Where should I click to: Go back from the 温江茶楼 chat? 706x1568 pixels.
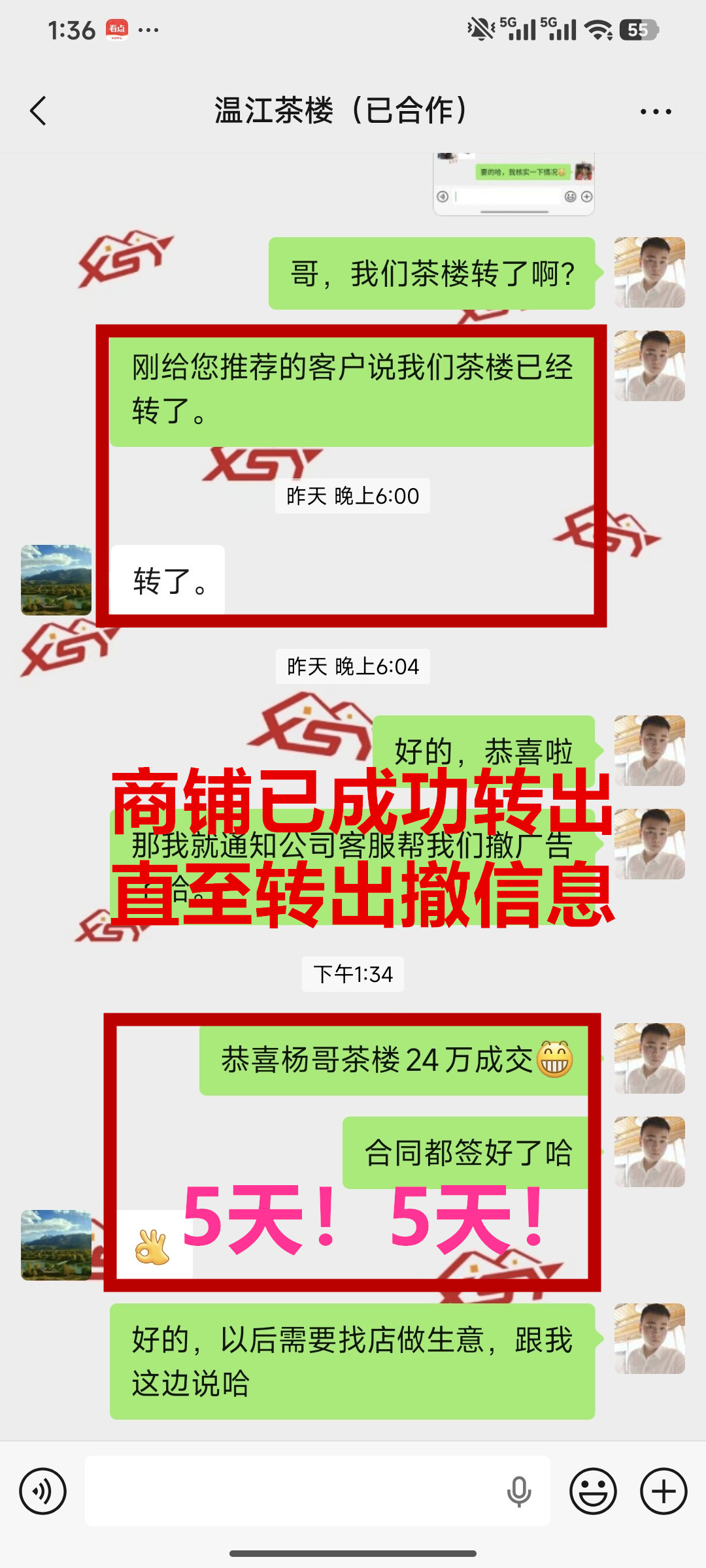(x=39, y=110)
